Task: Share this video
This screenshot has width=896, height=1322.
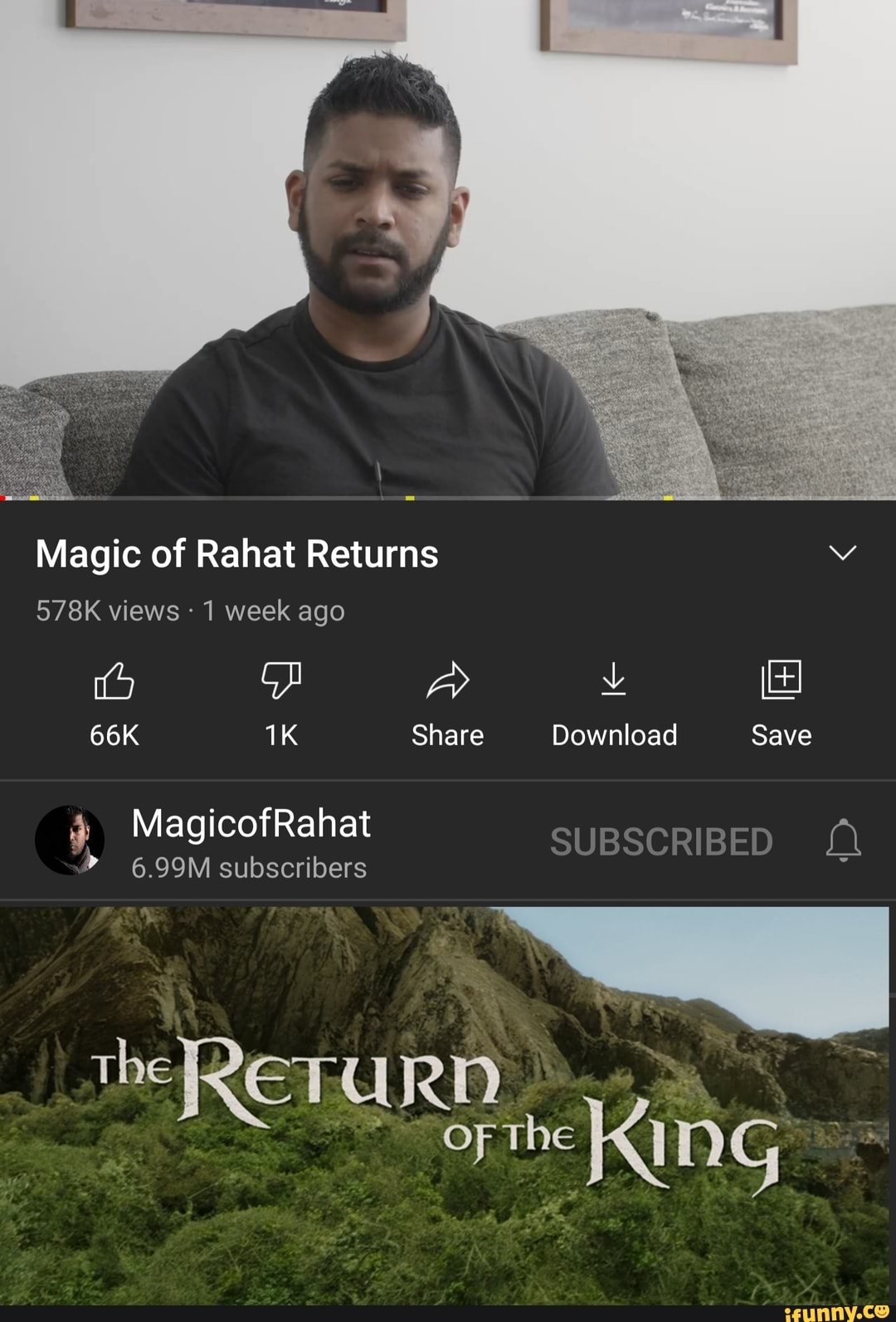Action: coord(447,682)
